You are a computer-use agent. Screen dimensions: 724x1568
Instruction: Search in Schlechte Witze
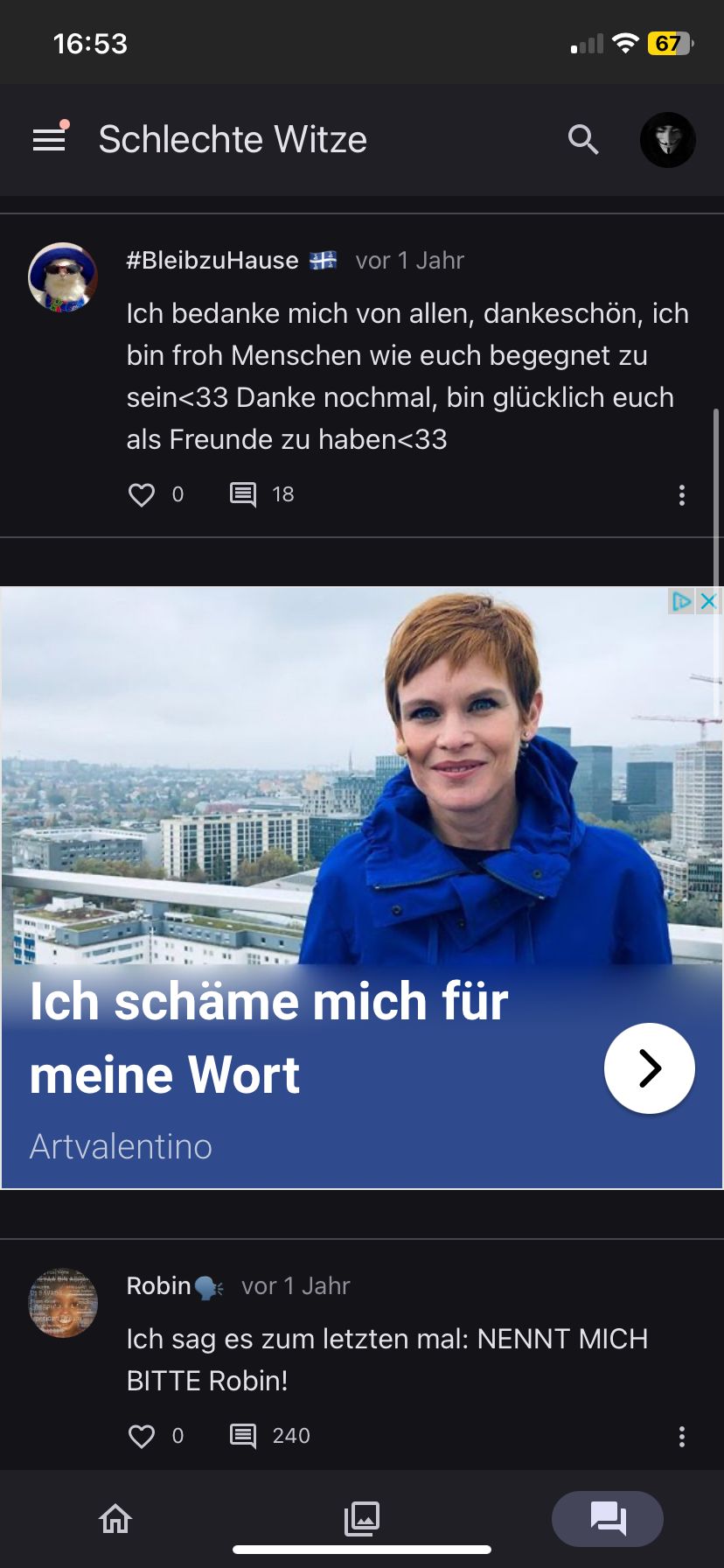click(x=583, y=139)
